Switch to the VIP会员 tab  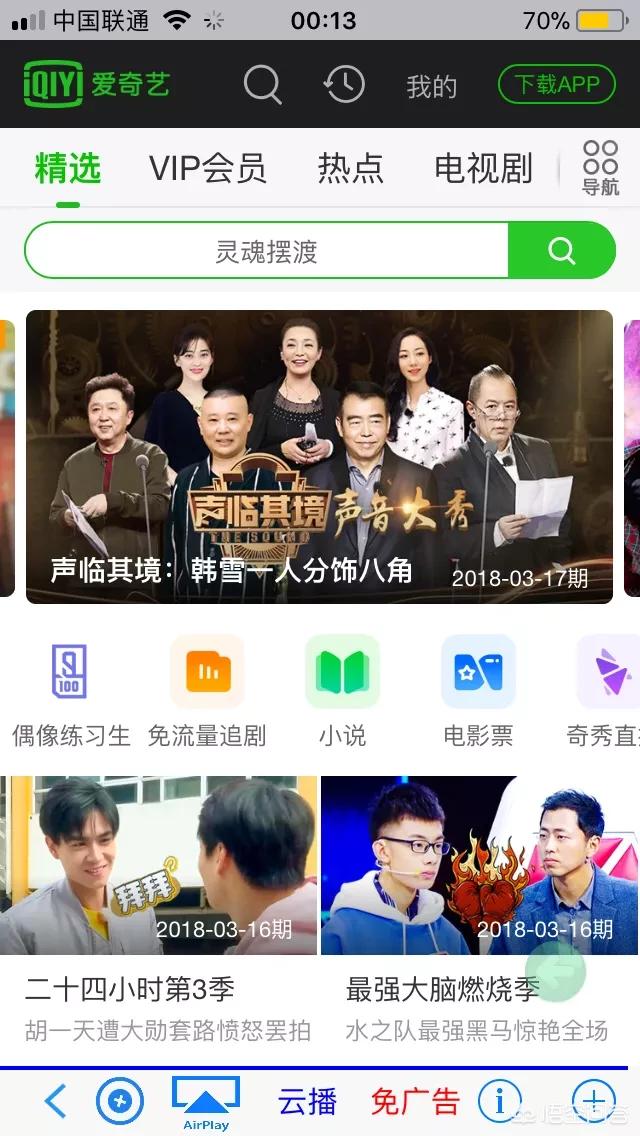[x=208, y=168]
